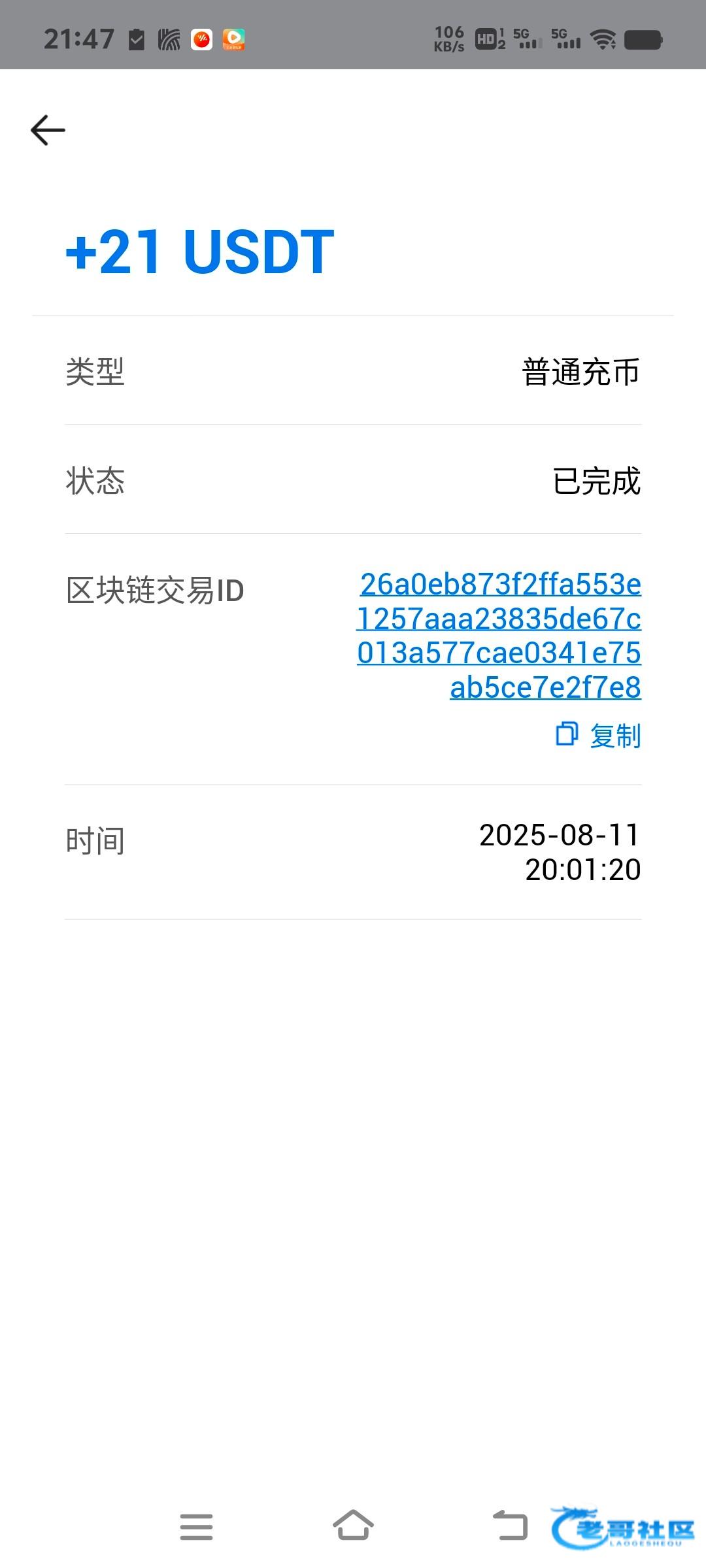Tap the system home button

353,1526
